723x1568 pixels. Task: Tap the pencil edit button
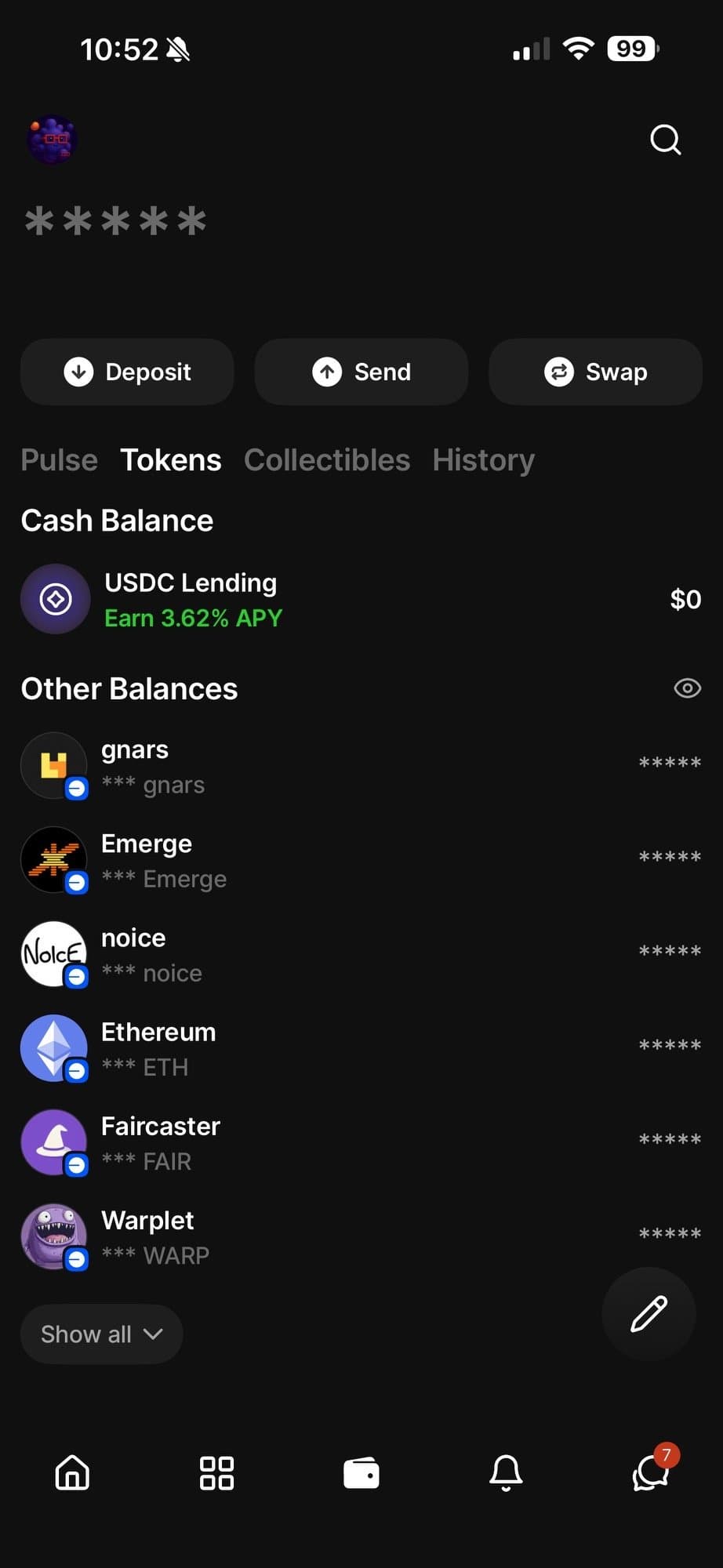point(648,1314)
